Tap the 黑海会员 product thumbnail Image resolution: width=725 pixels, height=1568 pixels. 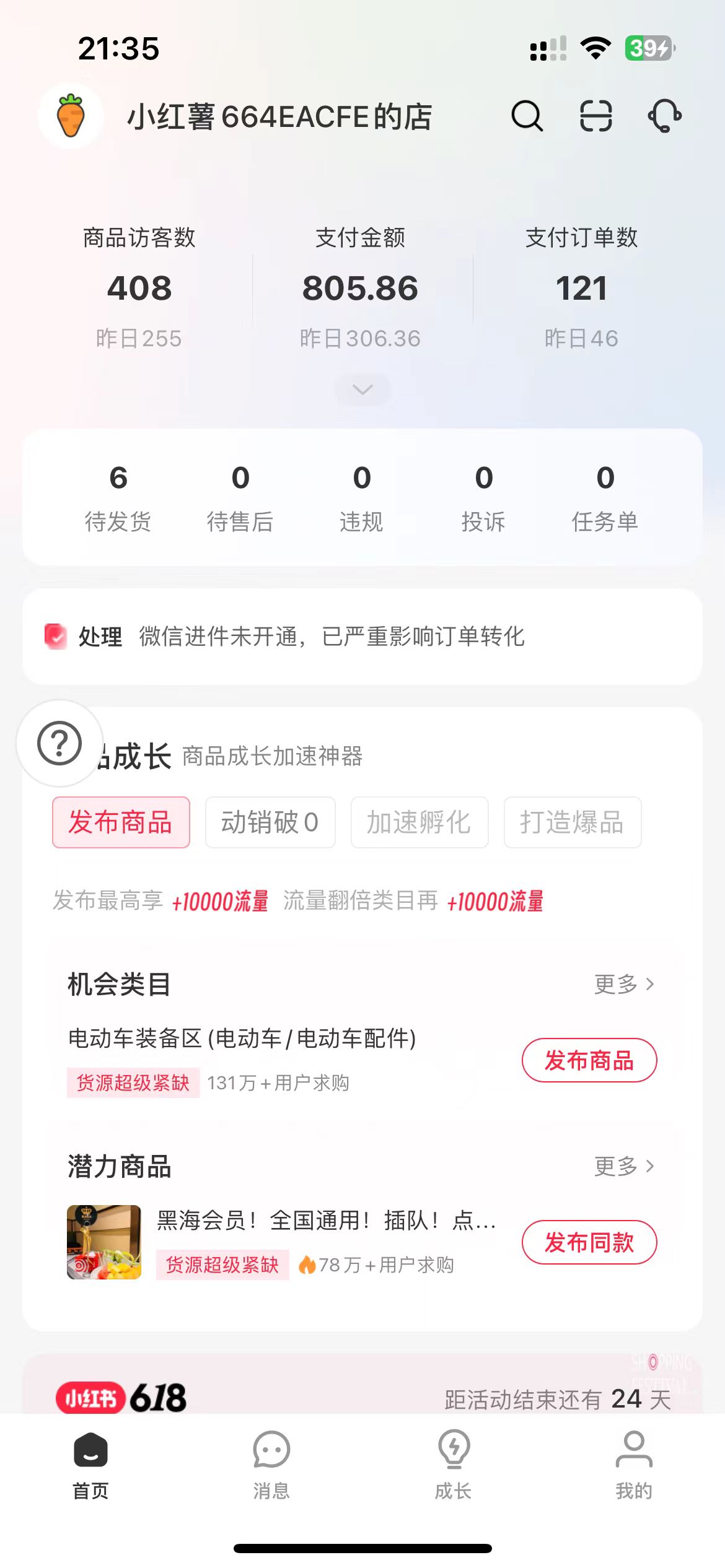pyautogui.click(x=103, y=1242)
